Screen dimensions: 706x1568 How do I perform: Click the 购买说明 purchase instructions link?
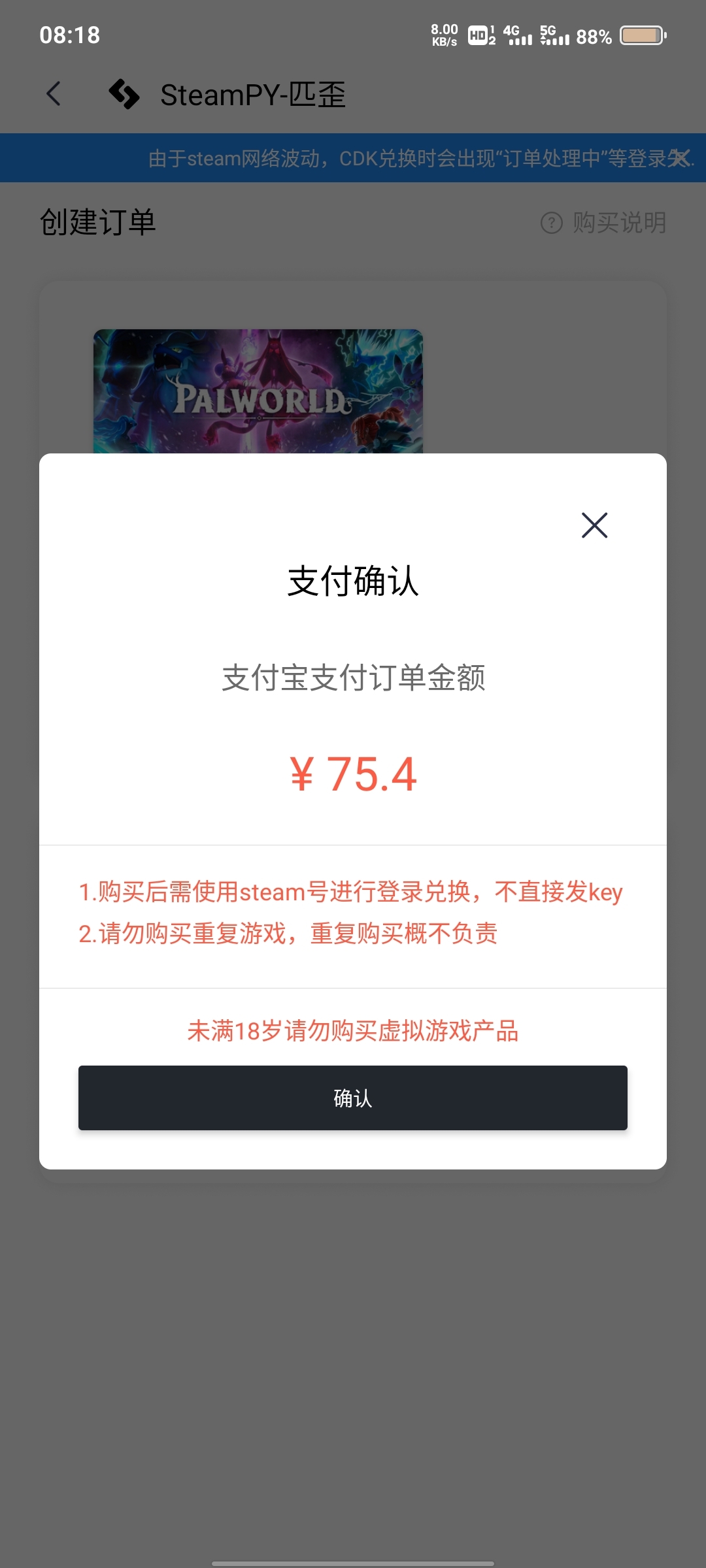click(619, 222)
